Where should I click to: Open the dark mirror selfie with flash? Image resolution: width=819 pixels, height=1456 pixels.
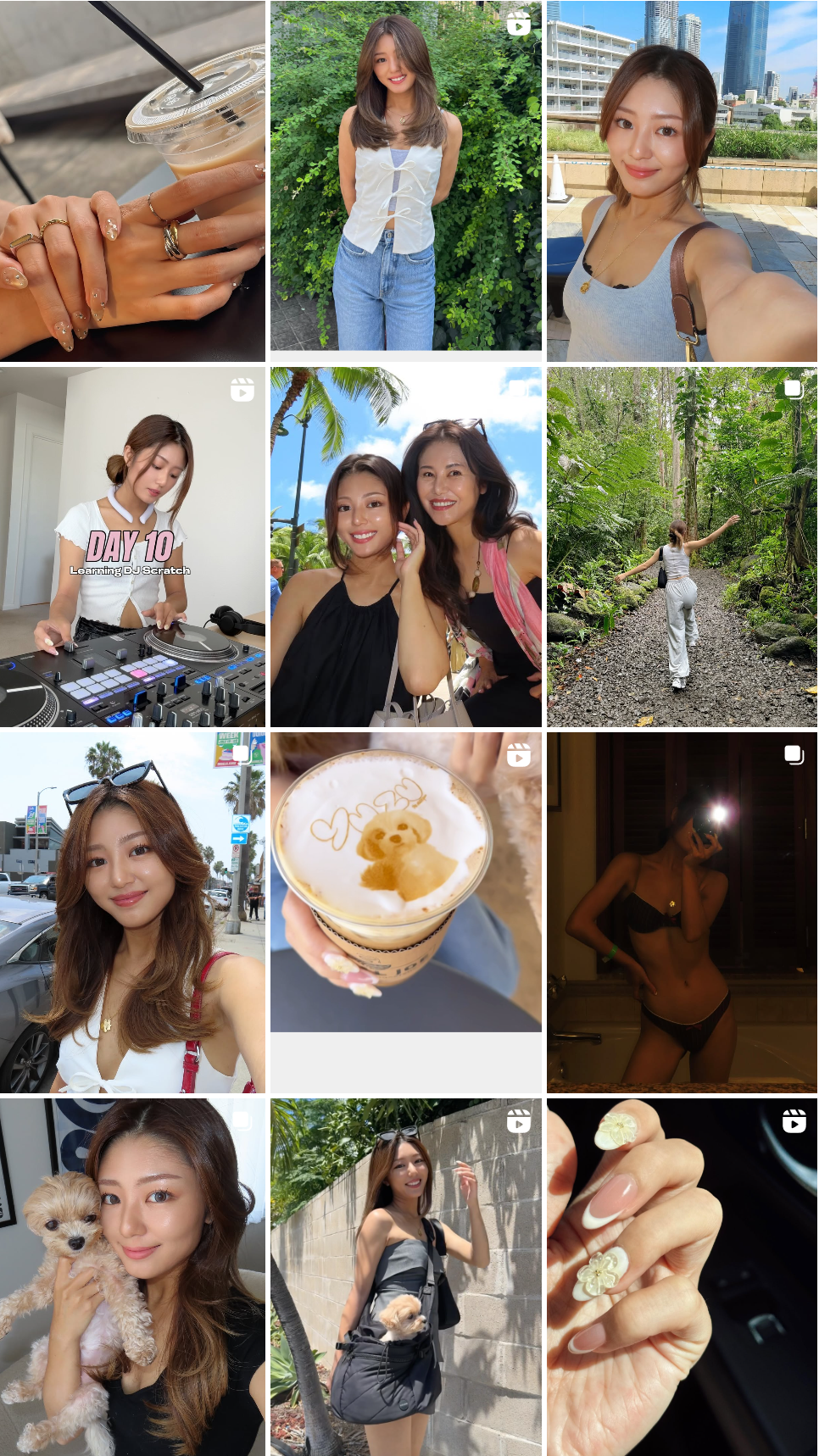click(x=682, y=913)
